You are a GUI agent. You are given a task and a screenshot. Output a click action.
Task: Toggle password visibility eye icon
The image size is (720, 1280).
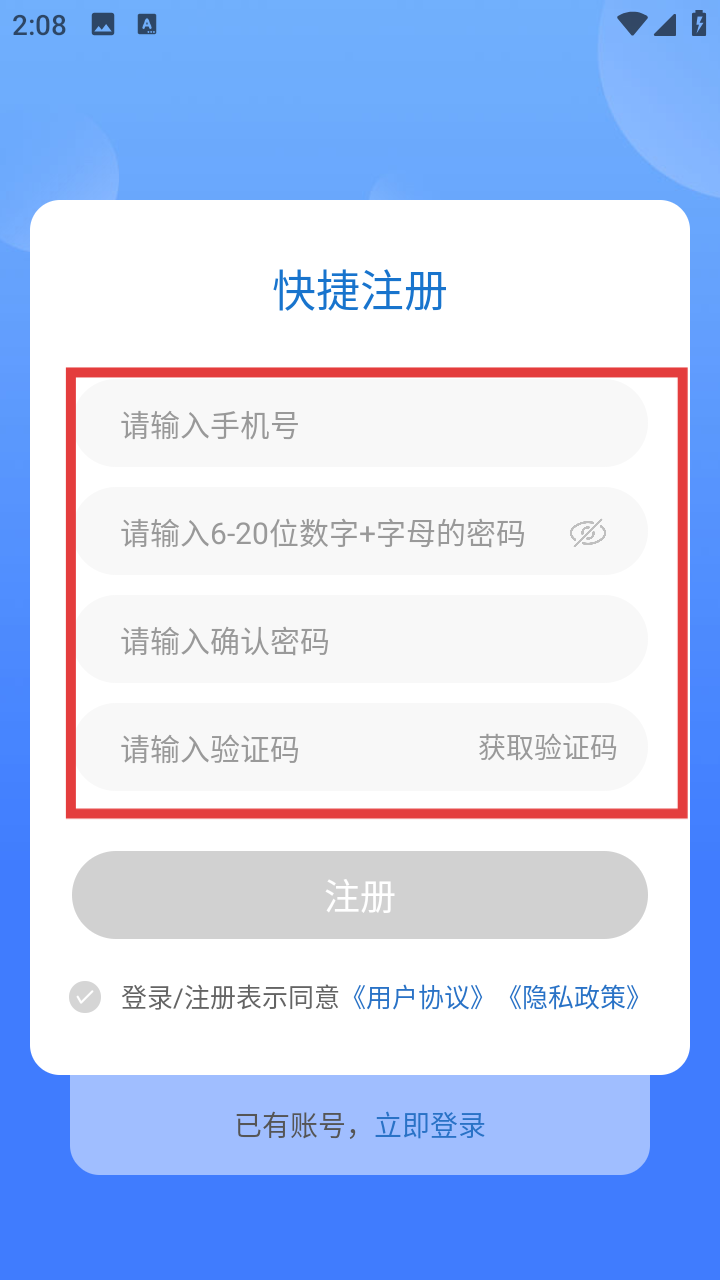click(x=588, y=533)
